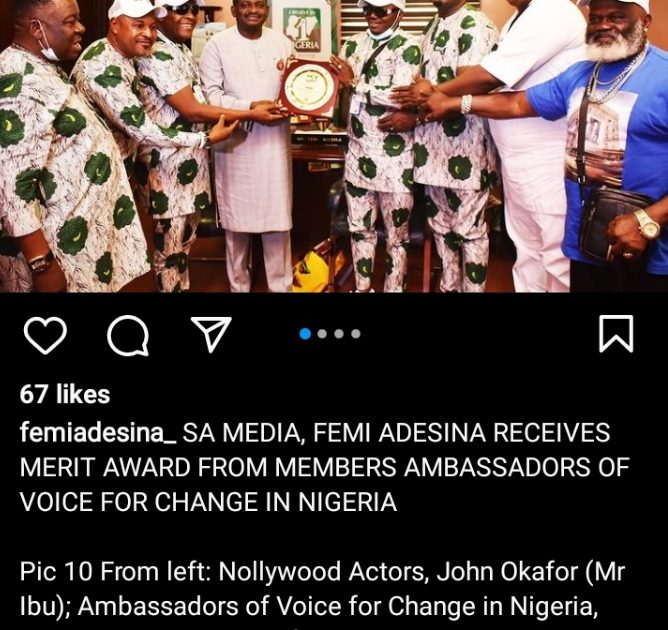Open comments on this post

coord(127,334)
